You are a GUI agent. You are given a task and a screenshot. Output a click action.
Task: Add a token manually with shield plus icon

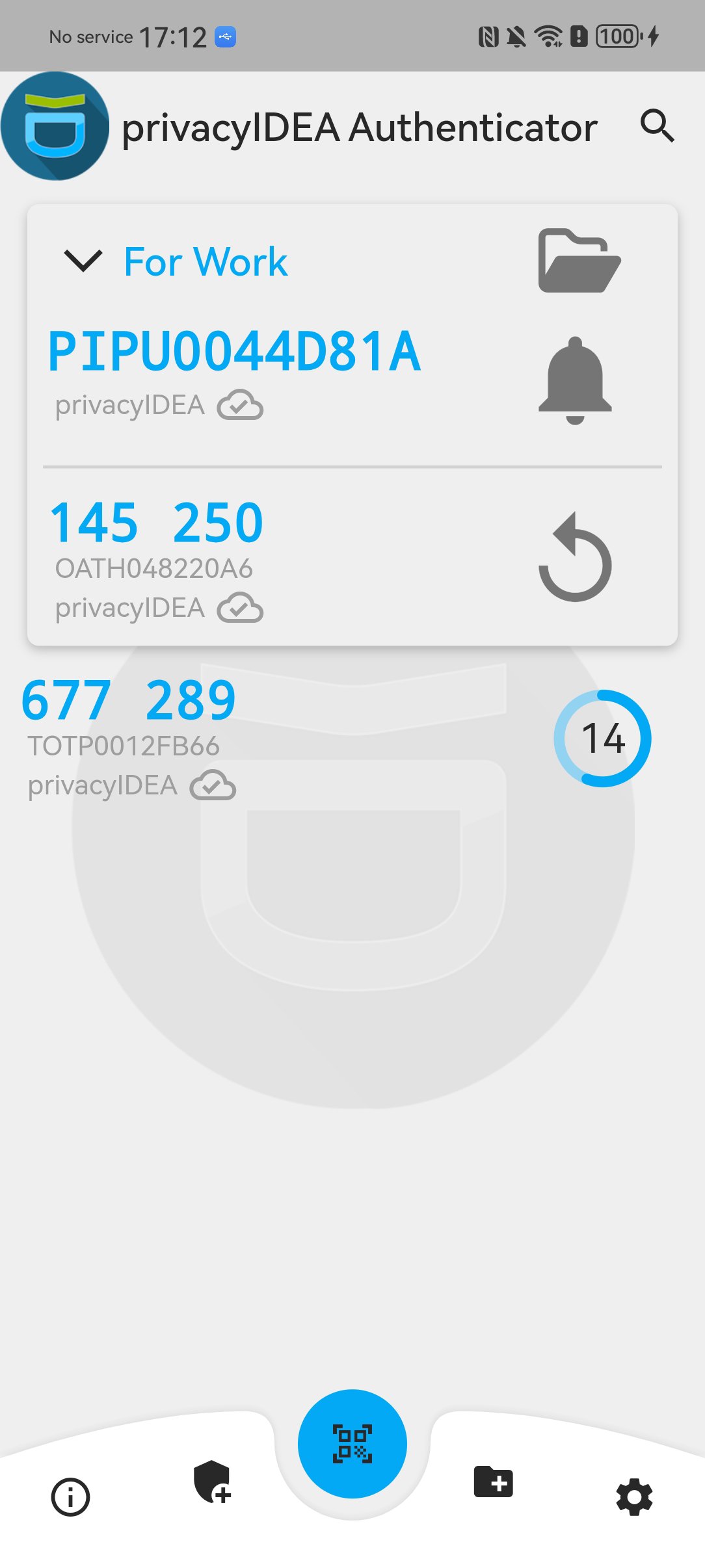(212, 1482)
